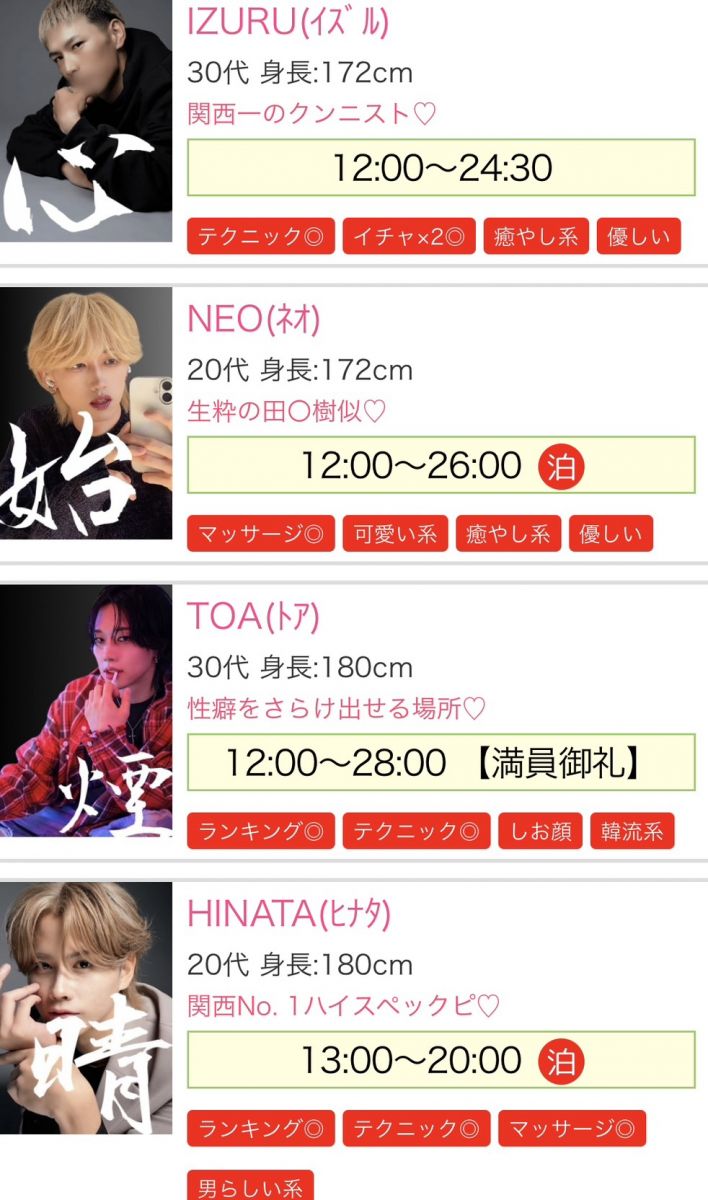Screen dimensions: 708x1200
Task: Select the イチャ×2◎ tag on IZURU
Action: click(409, 237)
